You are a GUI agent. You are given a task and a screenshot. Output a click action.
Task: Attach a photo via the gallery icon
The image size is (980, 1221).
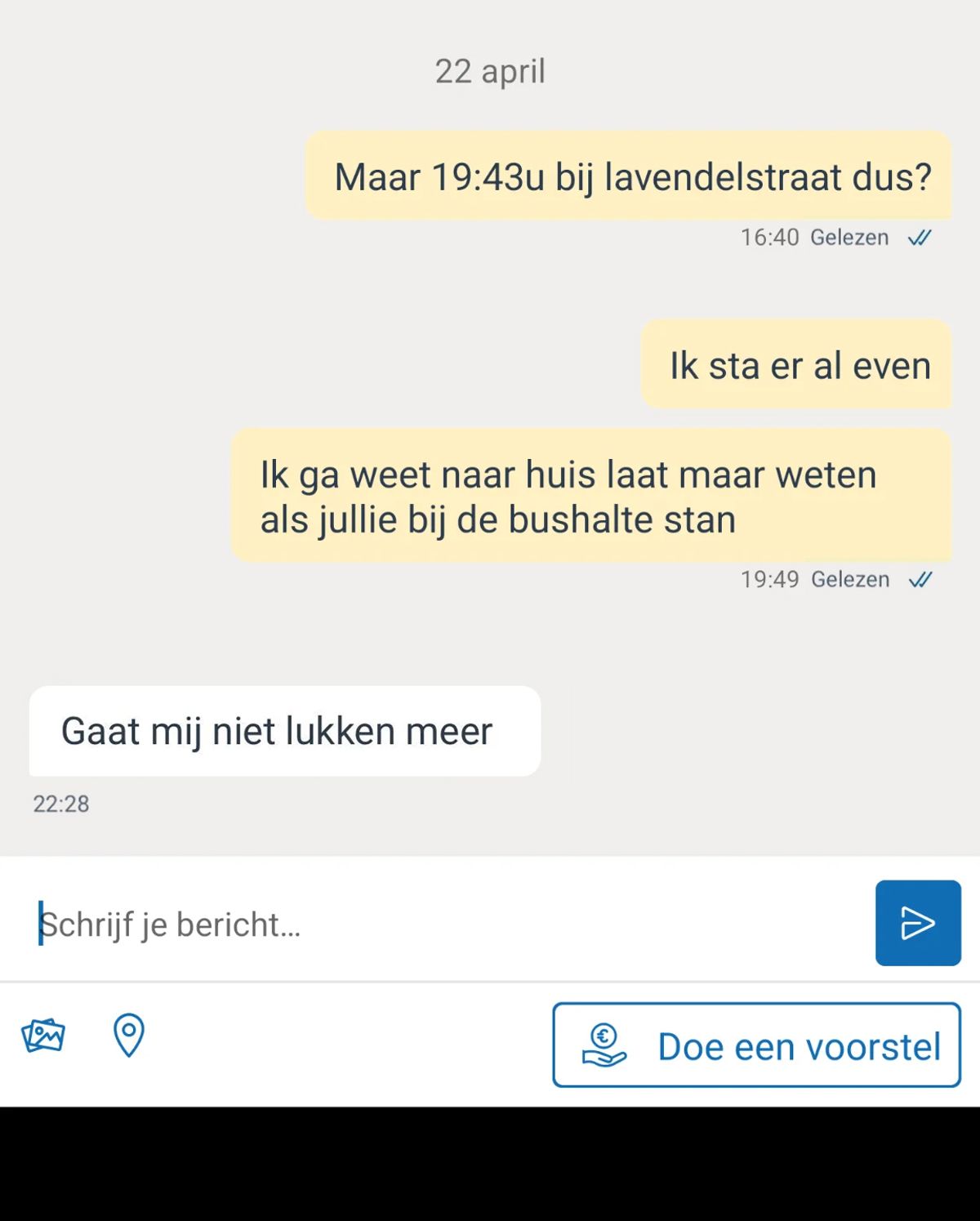click(x=43, y=1036)
